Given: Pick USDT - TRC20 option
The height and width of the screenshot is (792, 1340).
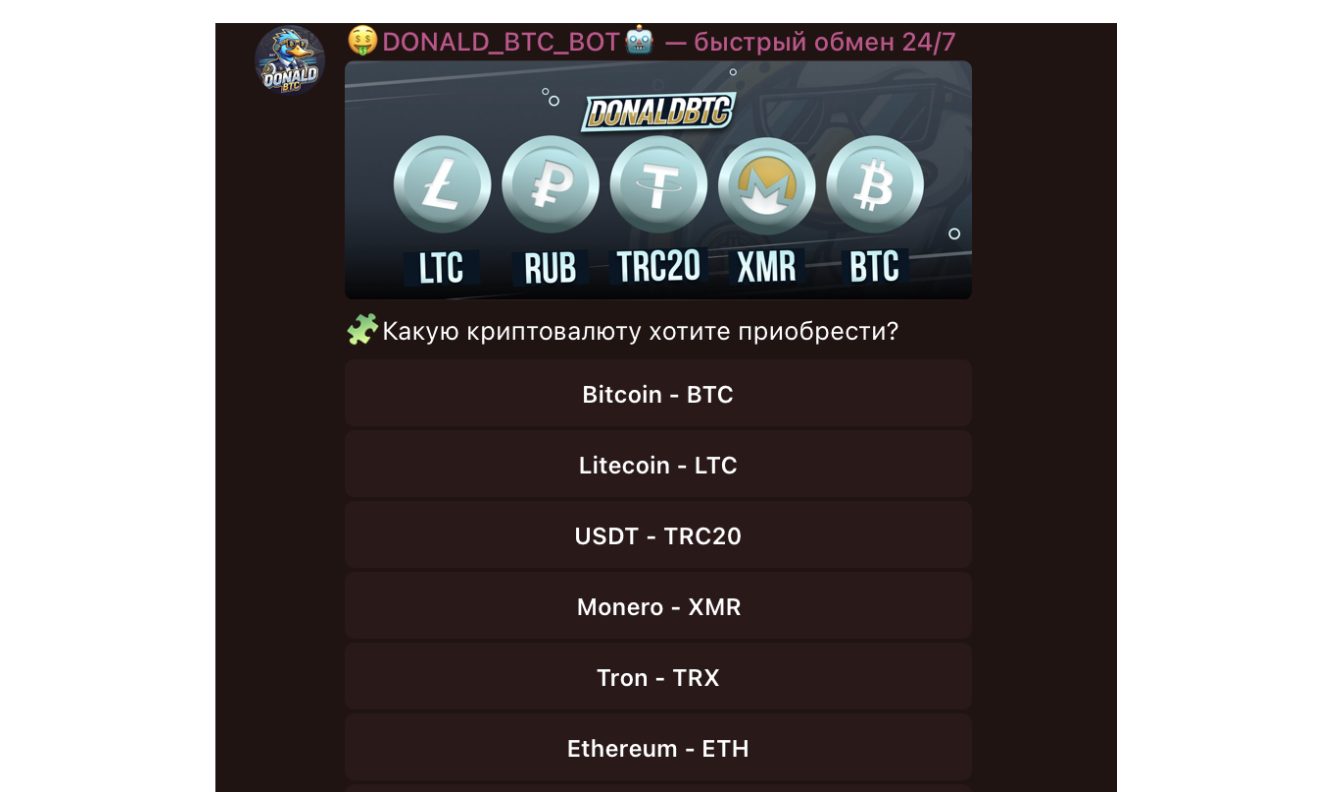Looking at the screenshot, I should [x=658, y=536].
